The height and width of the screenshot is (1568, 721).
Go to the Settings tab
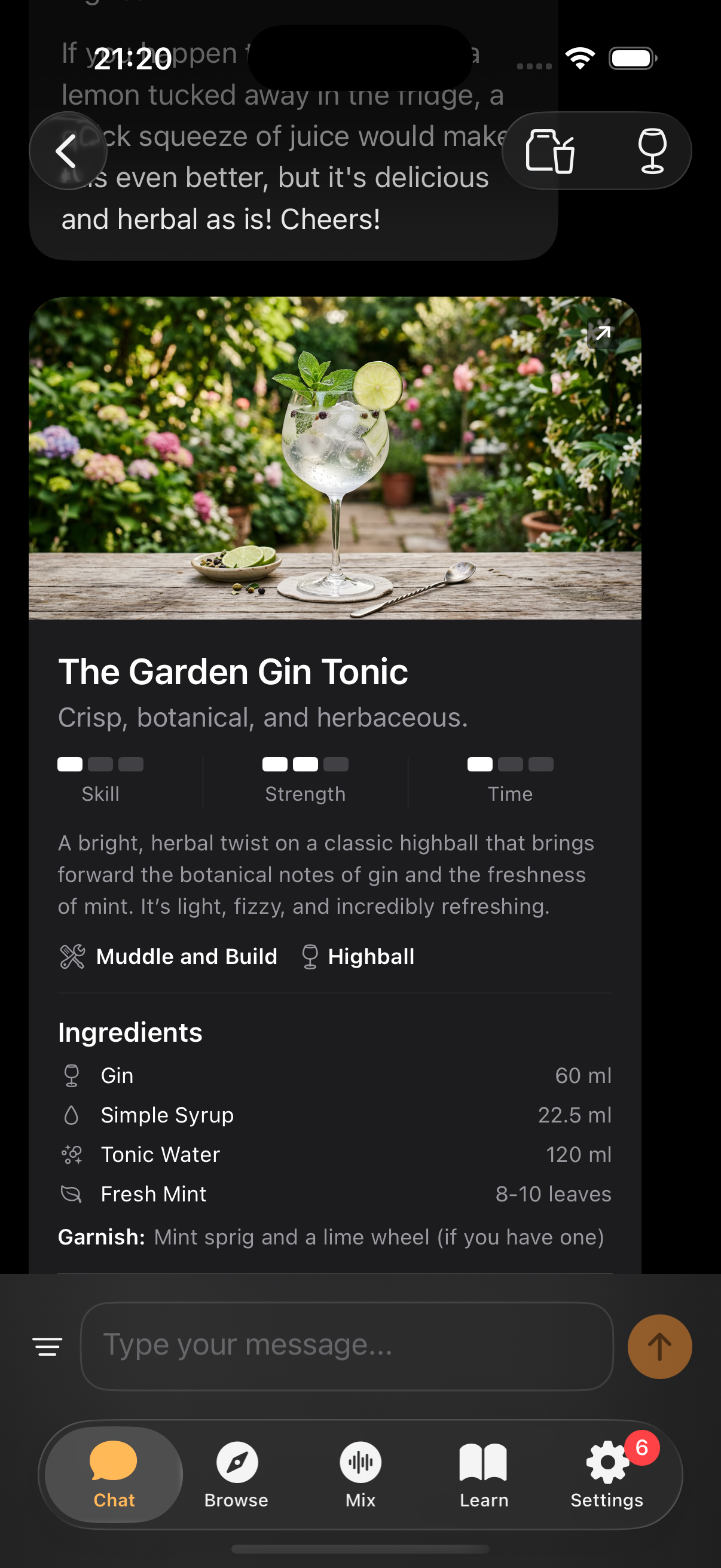(x=607, y=1474)
